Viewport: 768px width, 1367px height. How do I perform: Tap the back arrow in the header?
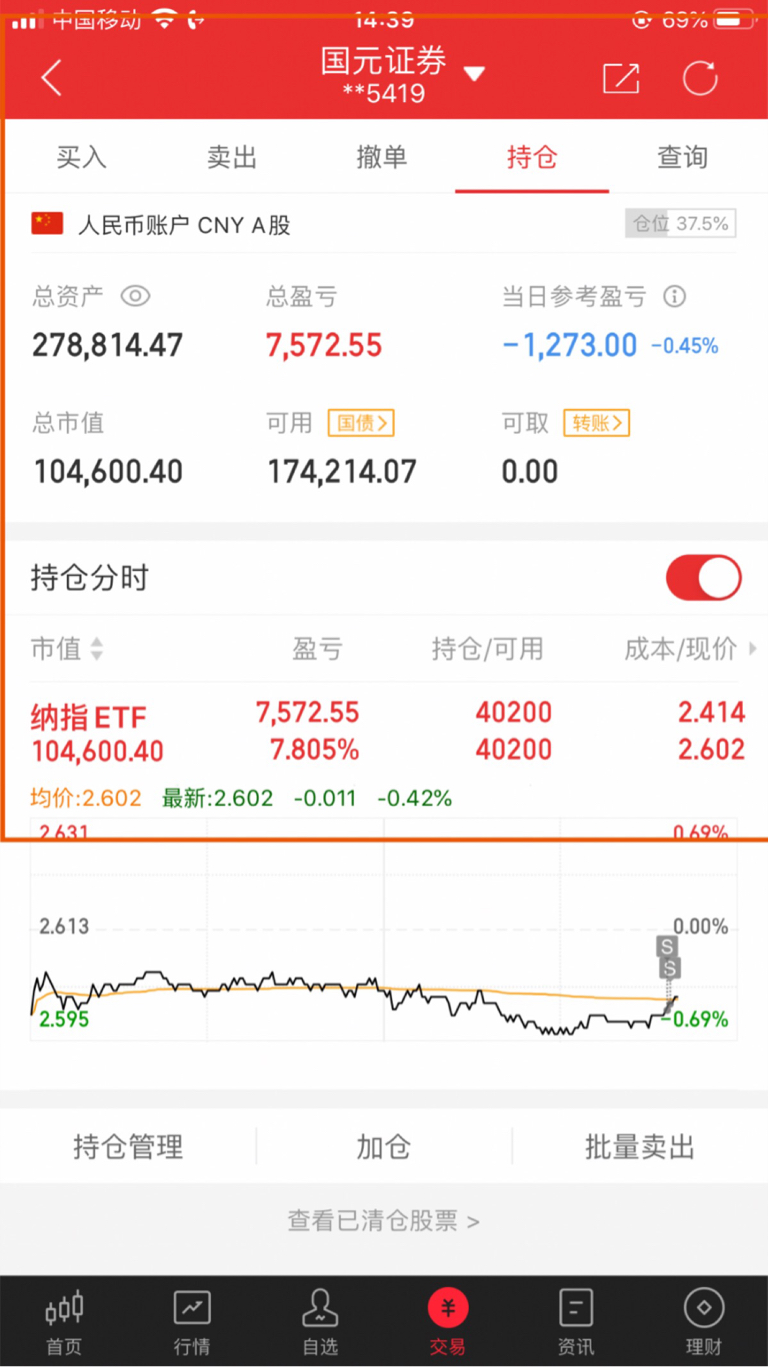pyautogui.click(x=49, y=77)
